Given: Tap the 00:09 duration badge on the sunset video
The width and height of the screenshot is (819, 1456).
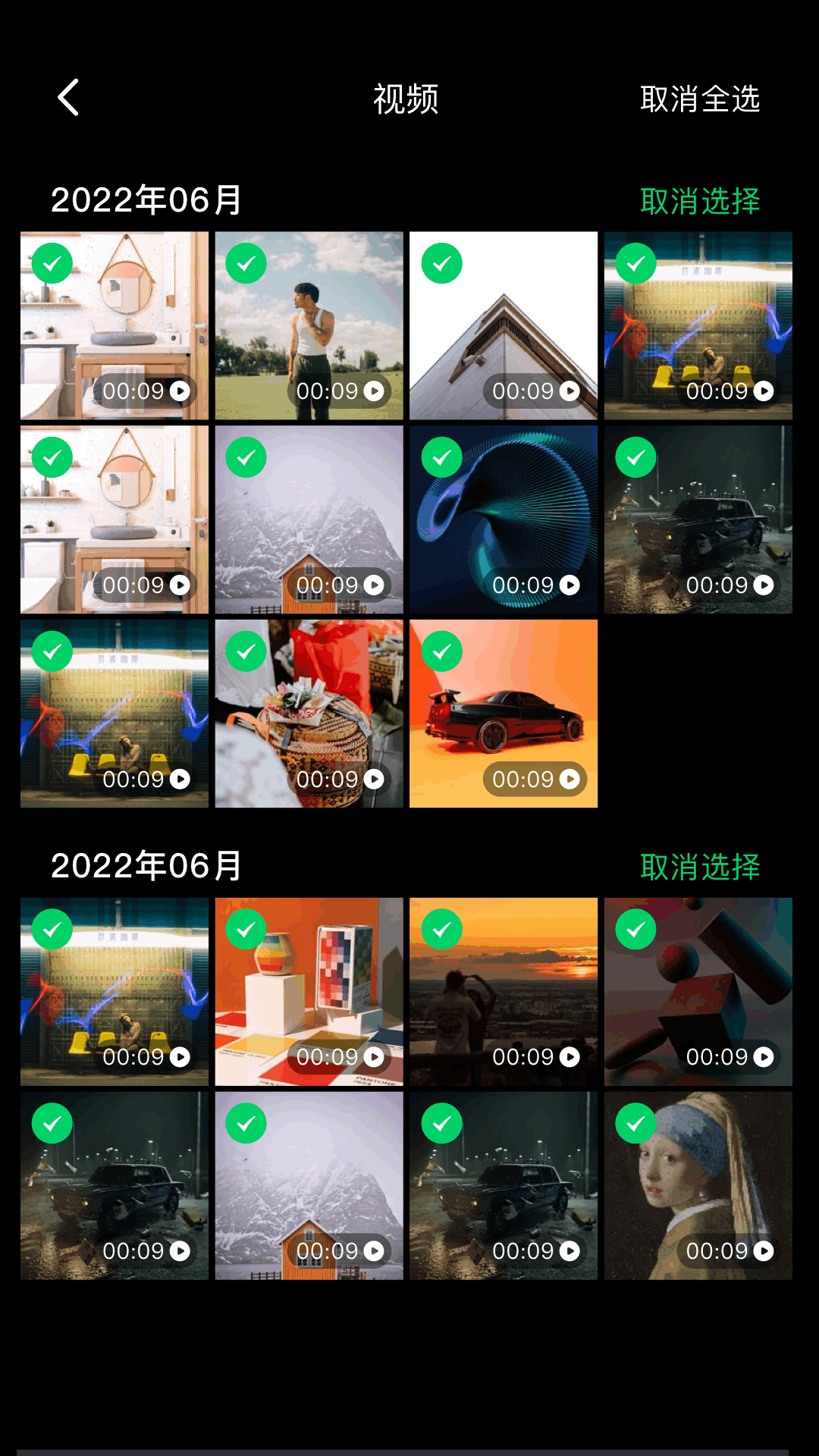Looking at the screenshot, I should pos(523,1057).
